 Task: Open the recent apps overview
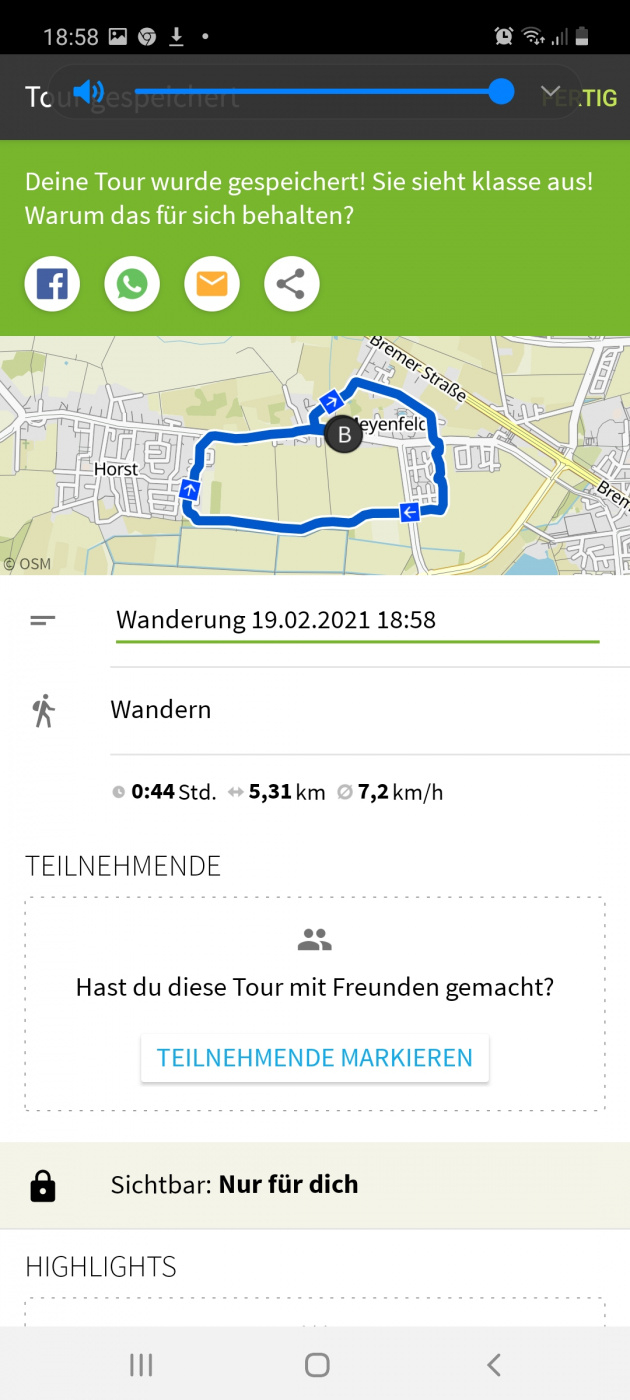tap(141, 1364)
